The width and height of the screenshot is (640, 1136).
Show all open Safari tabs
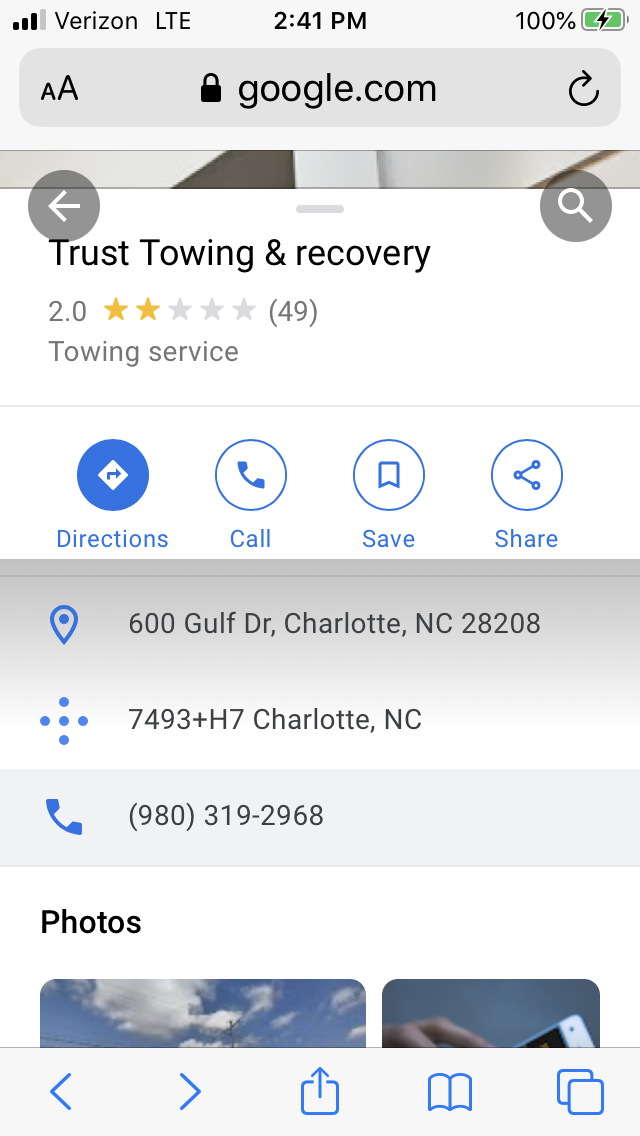(x=579, y=1092)
